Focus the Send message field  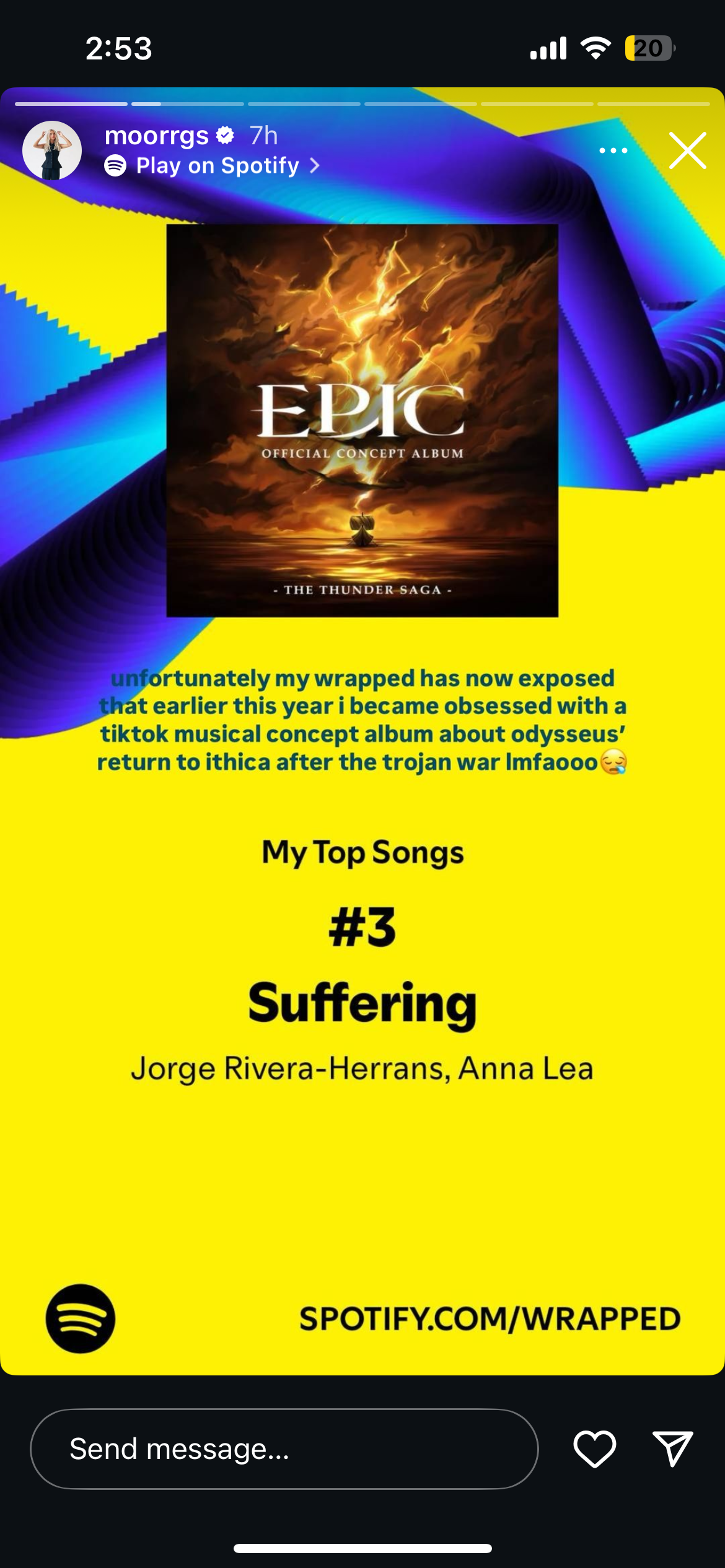pos(284,1449)
